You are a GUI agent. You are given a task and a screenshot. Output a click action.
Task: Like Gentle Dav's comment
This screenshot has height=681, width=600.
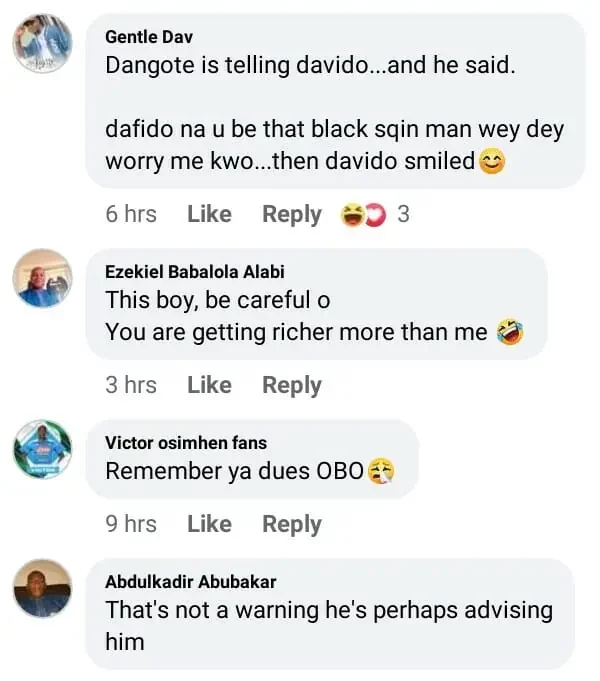coord(209,214)
